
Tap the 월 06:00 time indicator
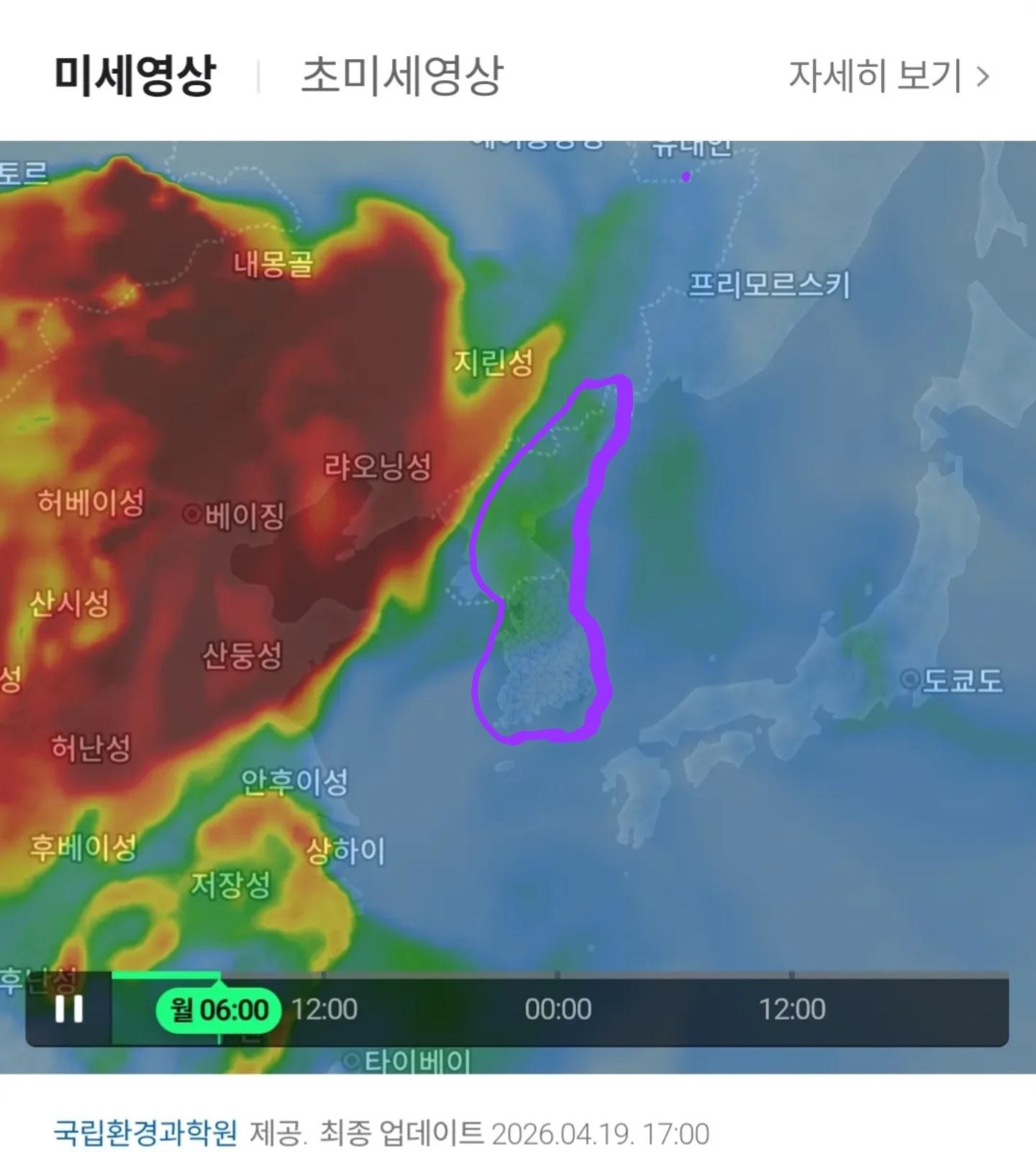click(219, 1010)
